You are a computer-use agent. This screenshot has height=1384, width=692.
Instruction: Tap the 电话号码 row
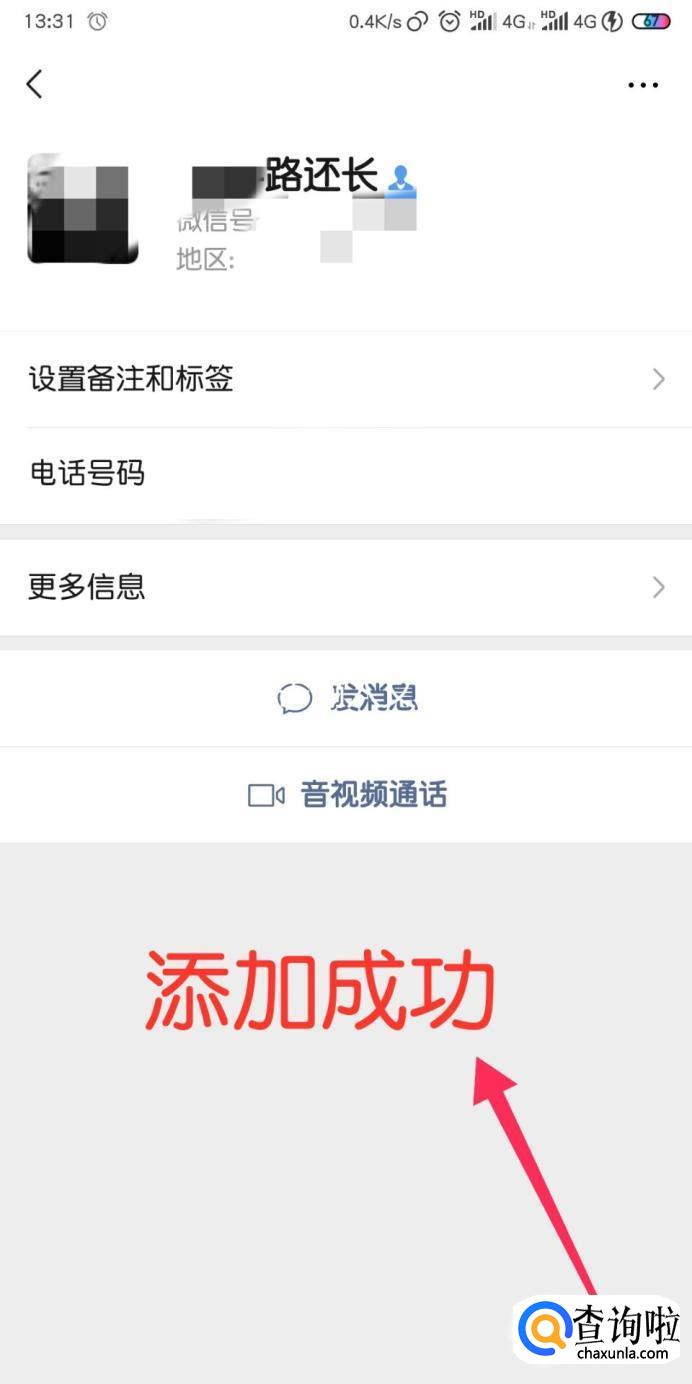[345, 473]
